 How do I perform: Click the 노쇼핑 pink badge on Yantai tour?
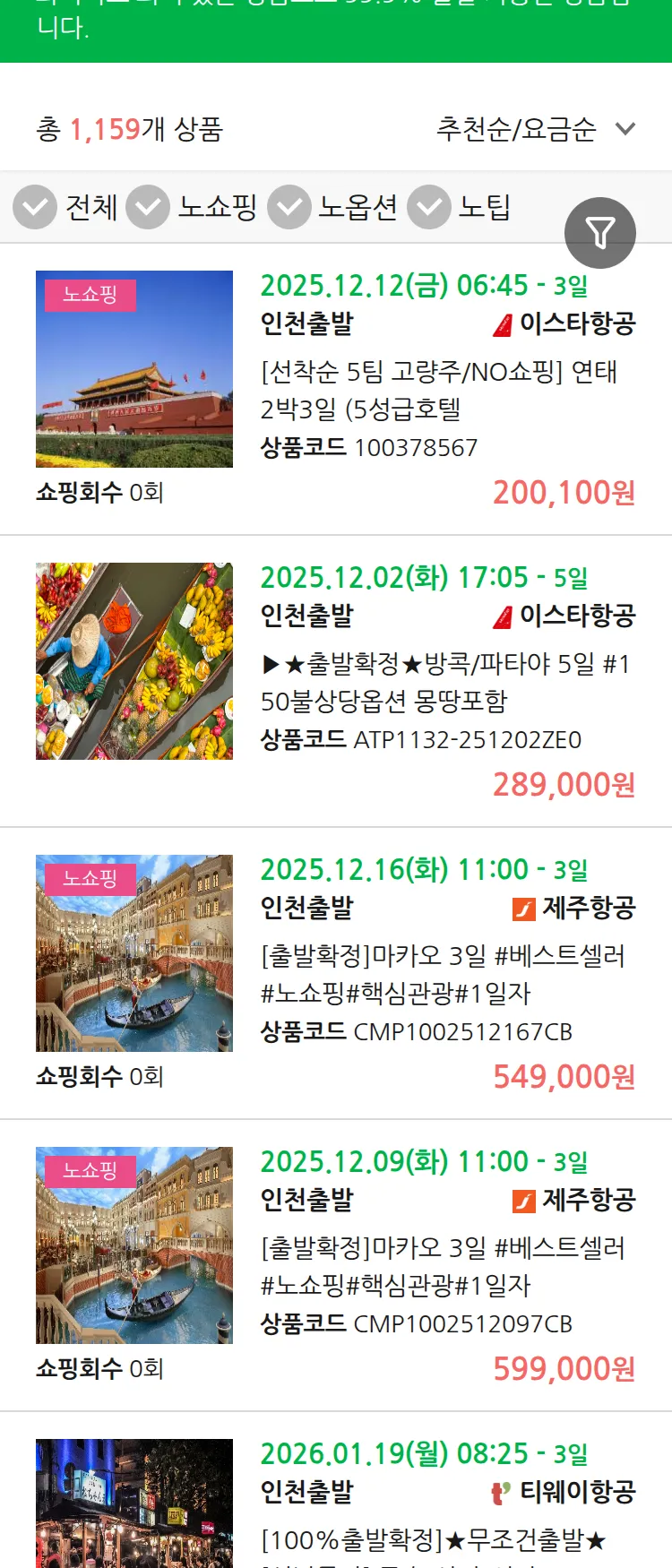coord(90,293)
